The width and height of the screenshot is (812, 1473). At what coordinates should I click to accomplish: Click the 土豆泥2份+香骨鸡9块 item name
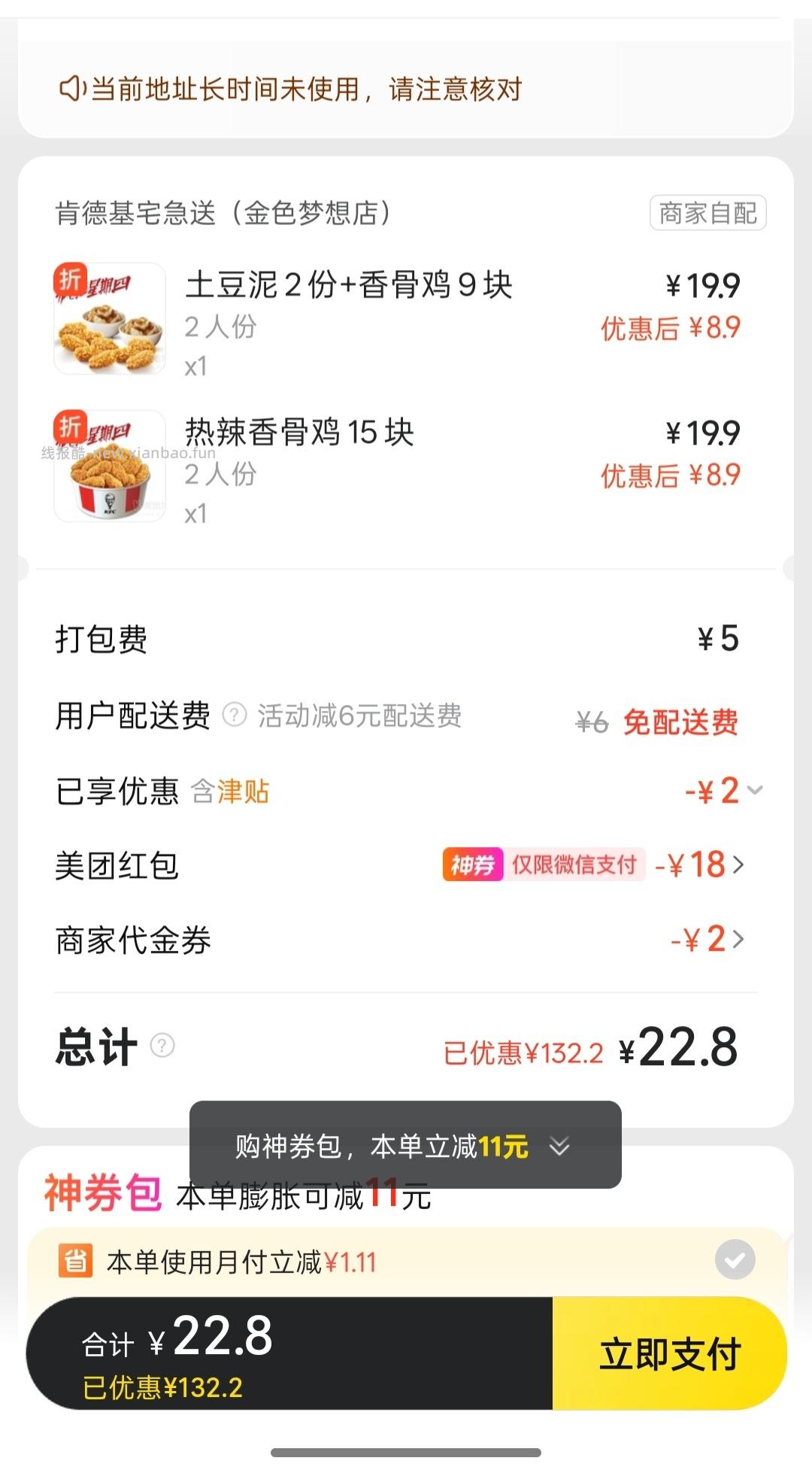pyautogui.click(x=350, y=286)
